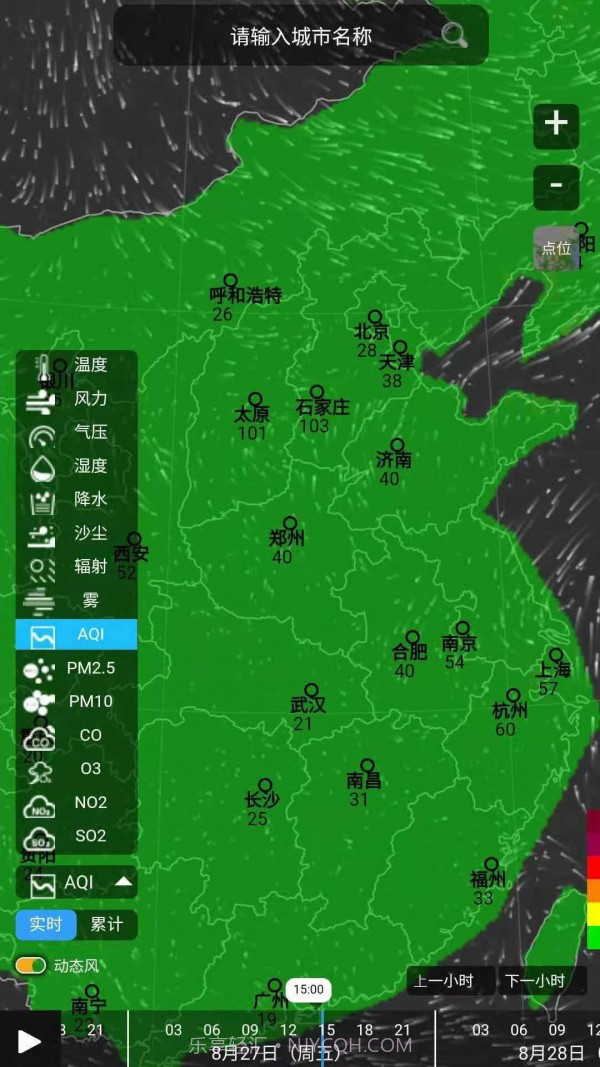Select the SO2 layer

[x=76, y=835]
